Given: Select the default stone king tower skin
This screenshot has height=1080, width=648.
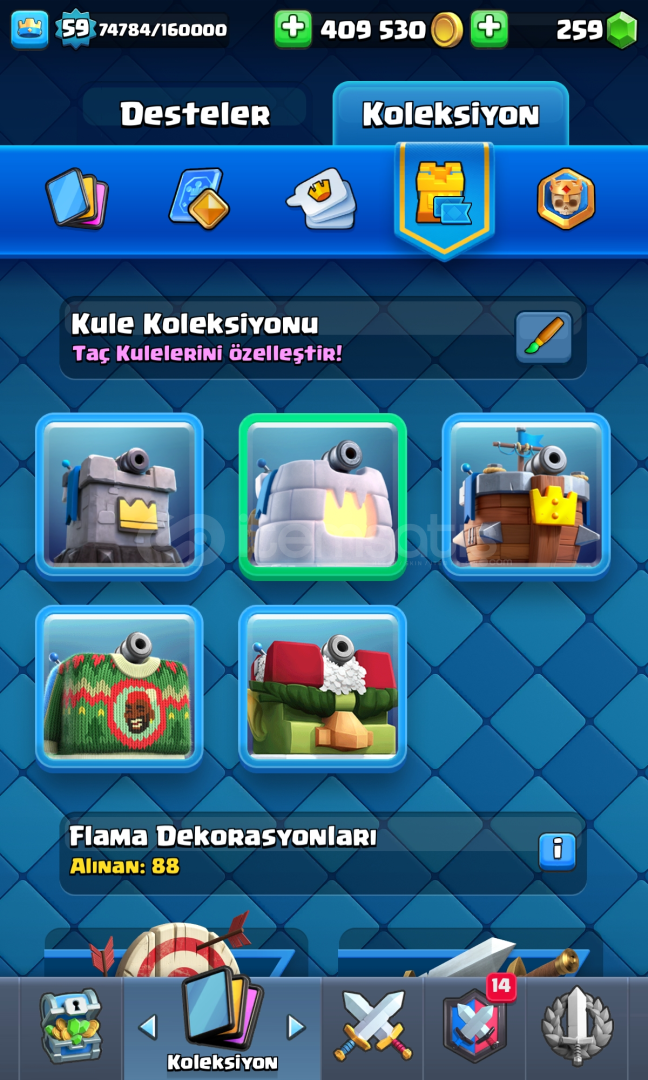Looking at the screenshot, I should click(119, 496).
